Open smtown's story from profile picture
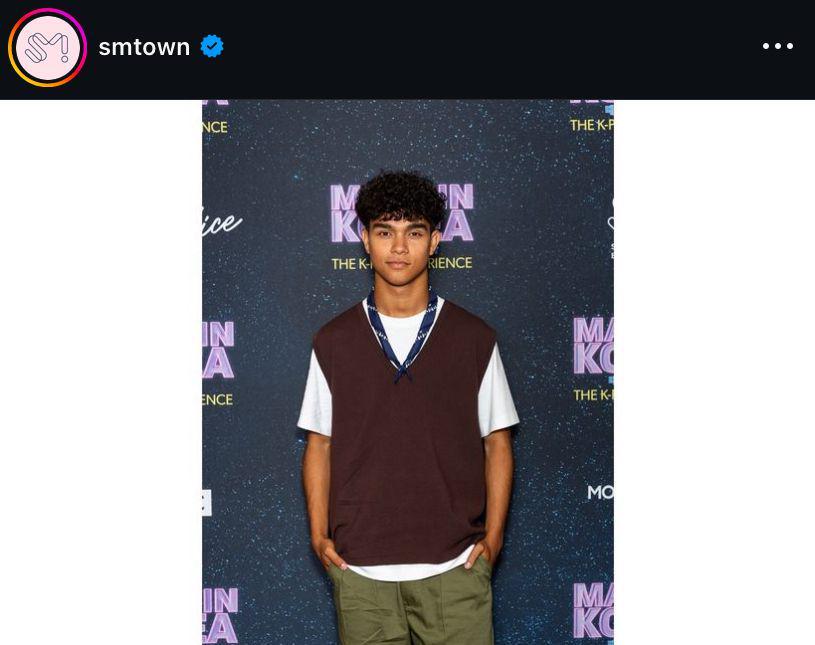The width and height of the screenshot is (815, 645). pos(47,47)
